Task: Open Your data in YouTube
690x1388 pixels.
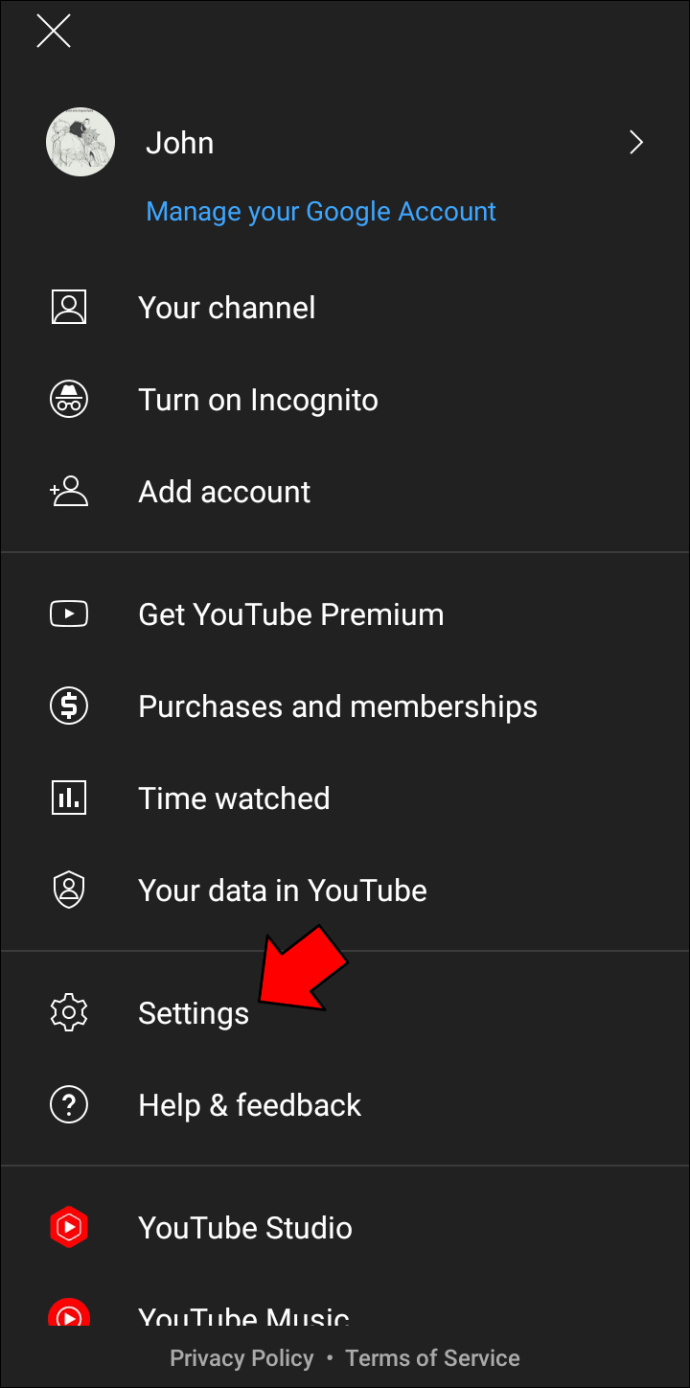Action: coord(282,890)
